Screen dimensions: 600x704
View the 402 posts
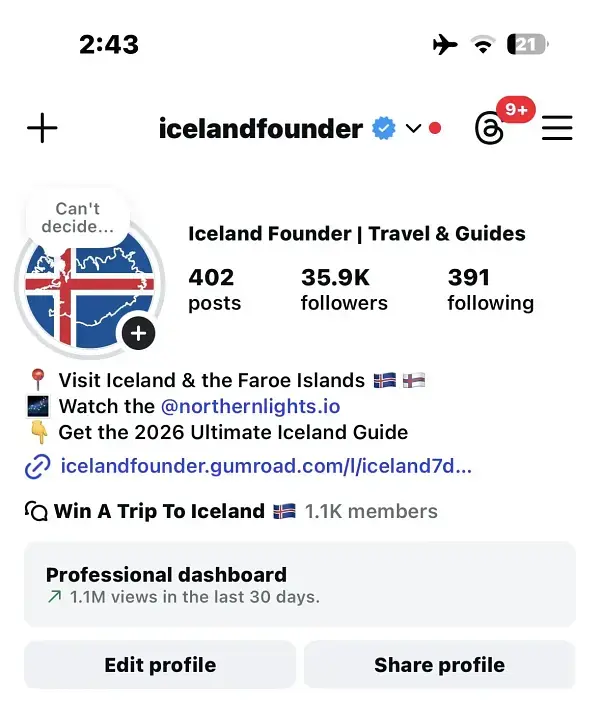pos(214,289)
